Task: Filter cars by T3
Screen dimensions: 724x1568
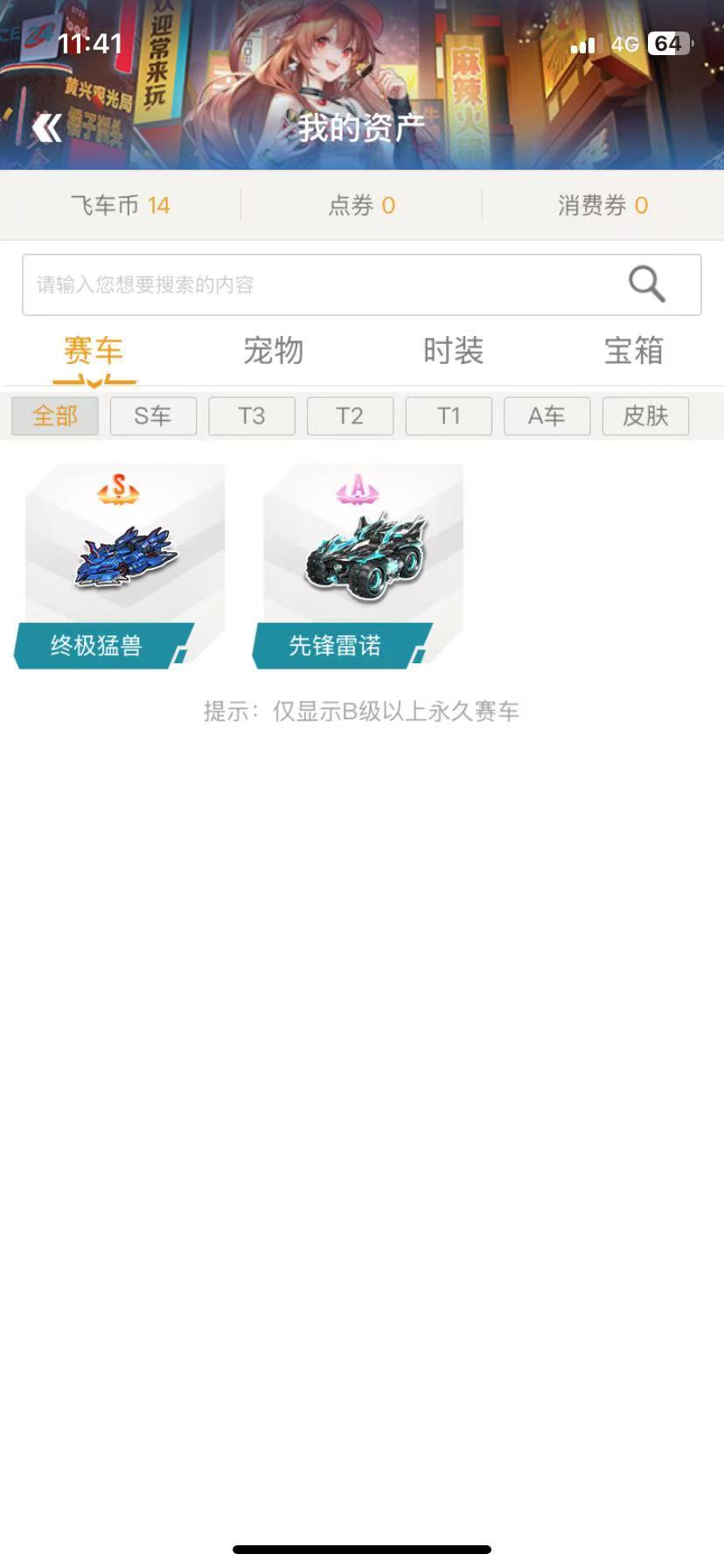Action: tap(252, 416)
